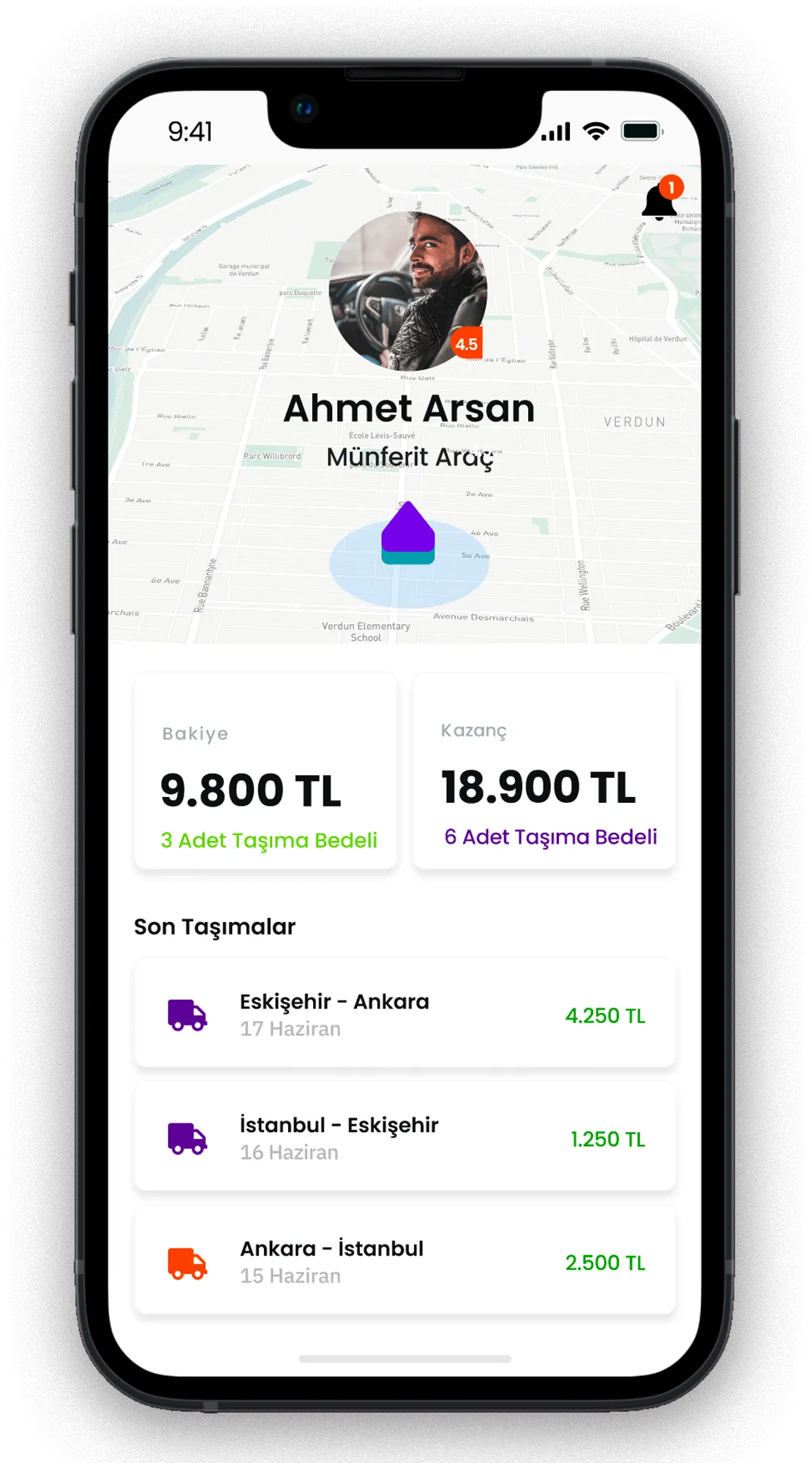This screenshot has width=812, height=1463.
Task: Open the notifications bell
Action: tap(659, 203)
